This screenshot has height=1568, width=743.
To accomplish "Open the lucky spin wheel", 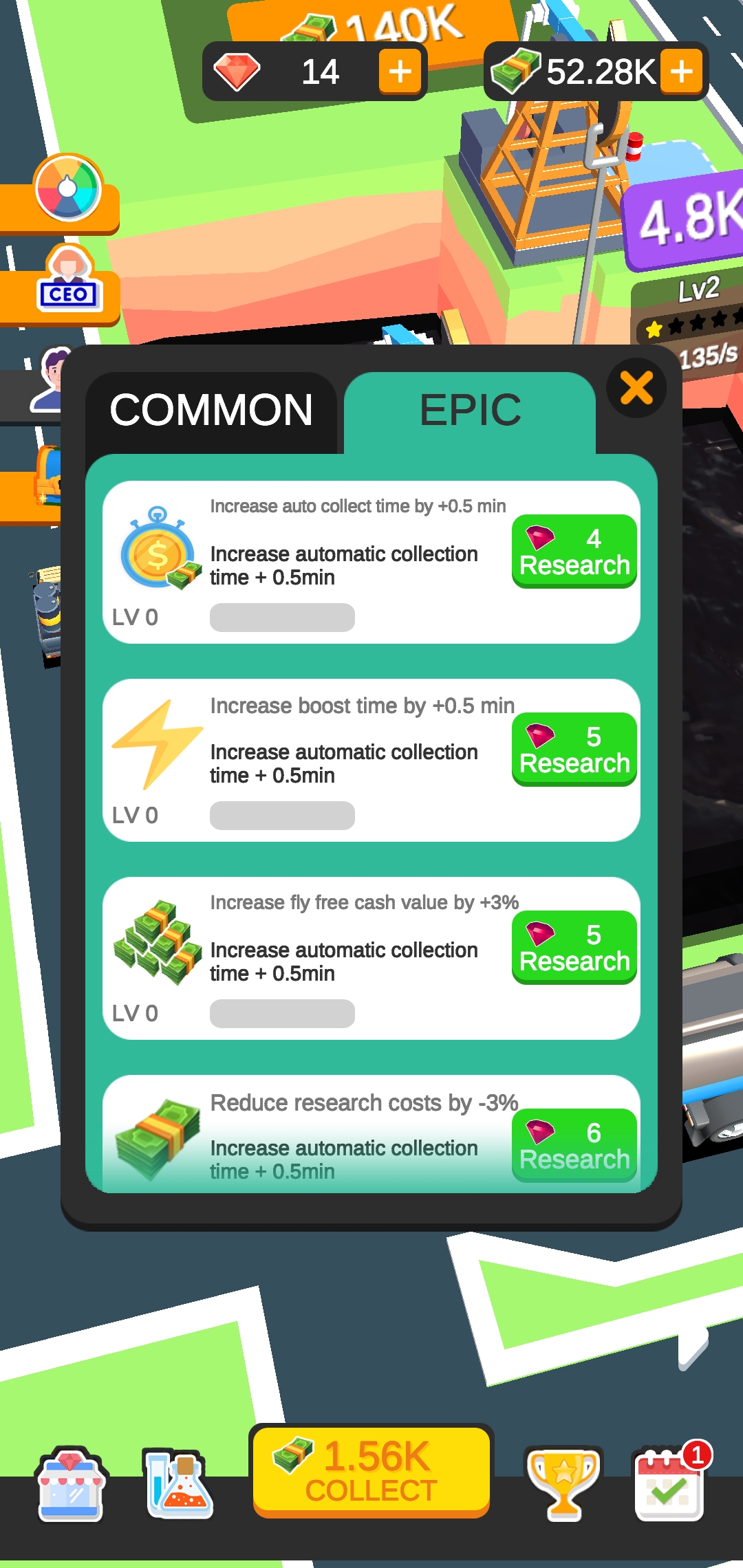I will pyautogui.click(x=67, y=188).
